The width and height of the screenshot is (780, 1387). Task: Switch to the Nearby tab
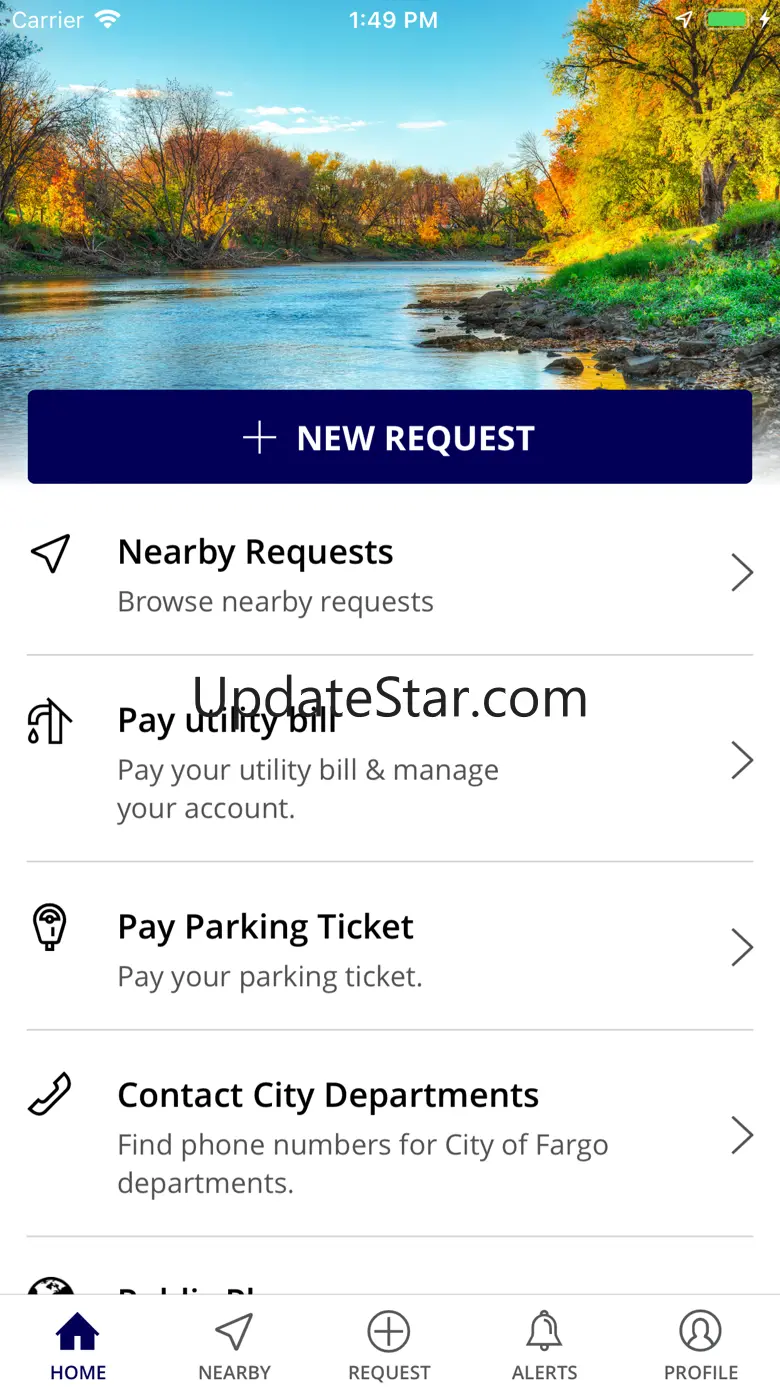pyautogui.click(x=234, y=1345)
